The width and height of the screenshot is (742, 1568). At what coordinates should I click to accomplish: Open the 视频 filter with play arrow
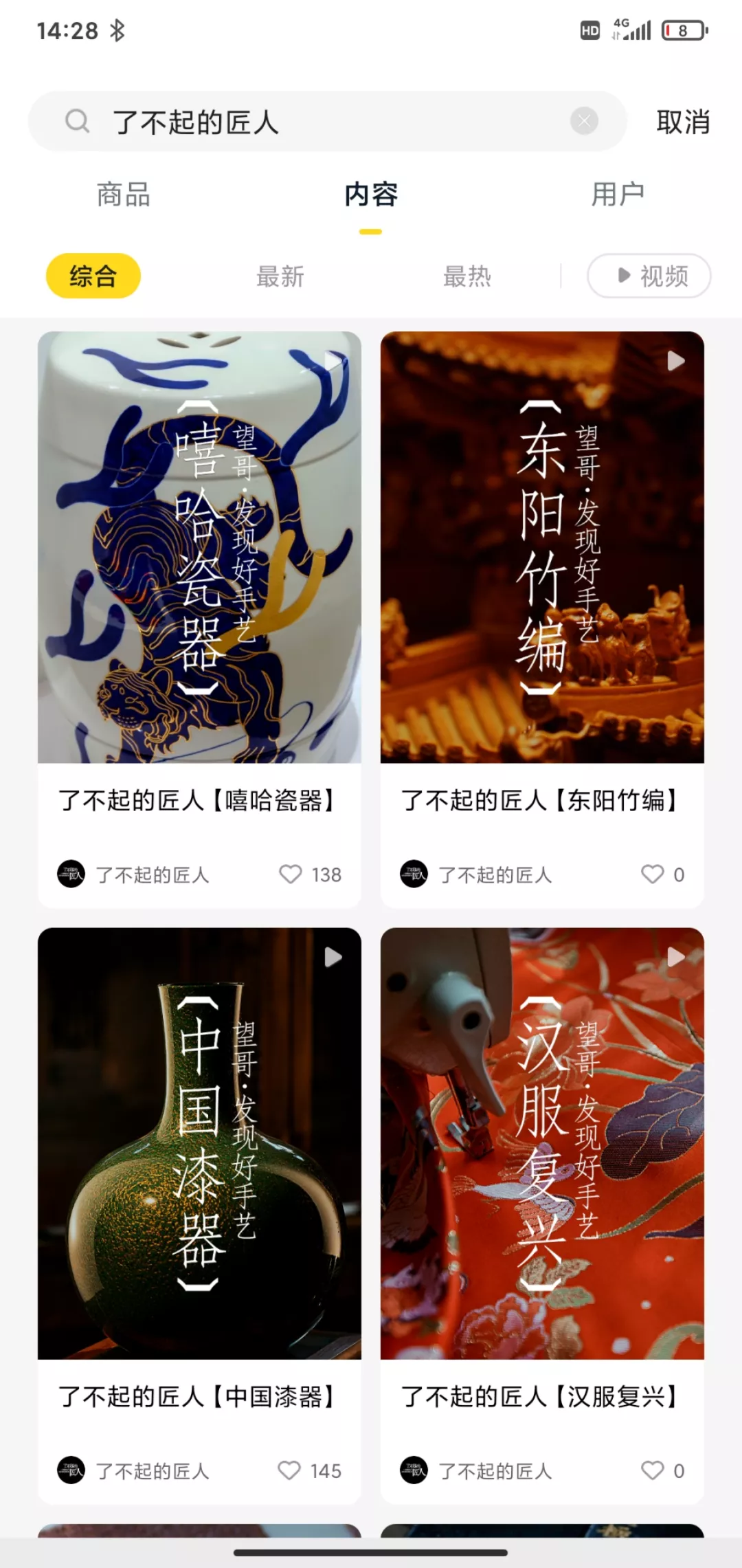pos(648,276)
